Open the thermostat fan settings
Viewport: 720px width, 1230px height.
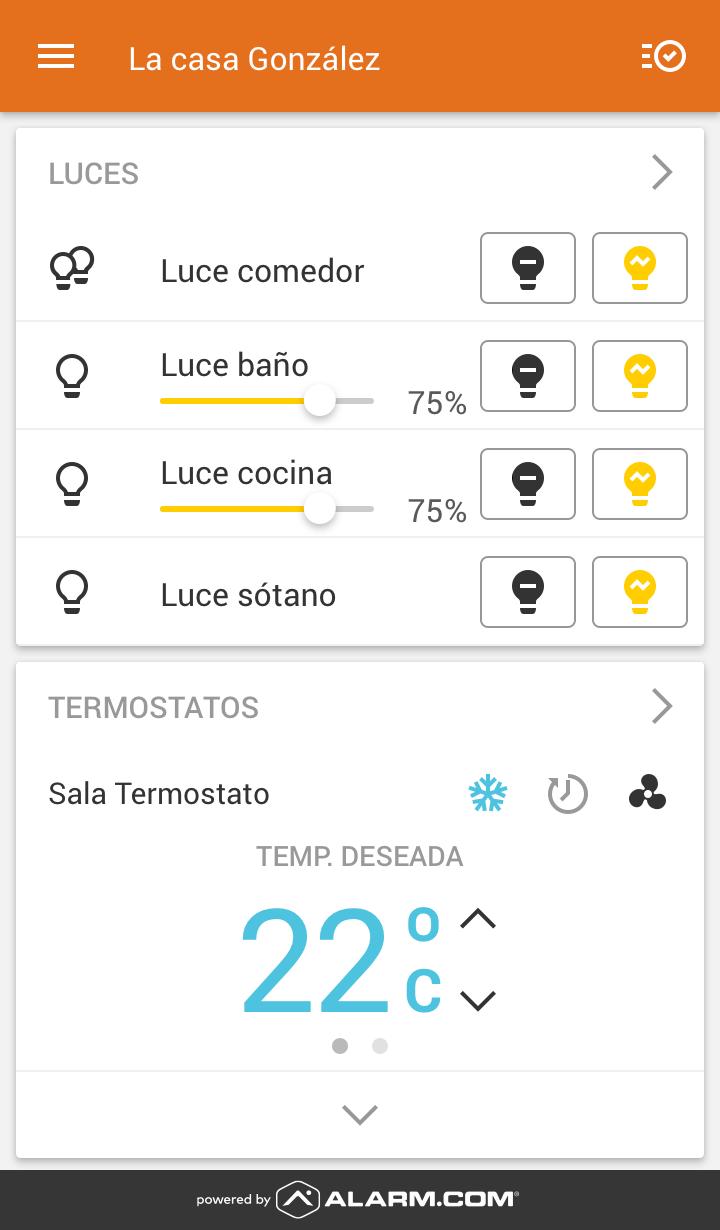[648, 794]
